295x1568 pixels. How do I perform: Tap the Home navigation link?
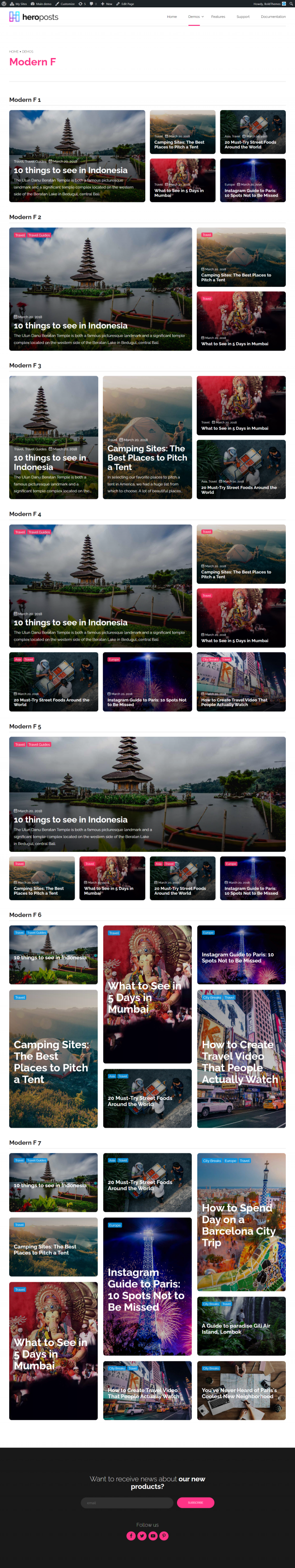click(172, 17)
